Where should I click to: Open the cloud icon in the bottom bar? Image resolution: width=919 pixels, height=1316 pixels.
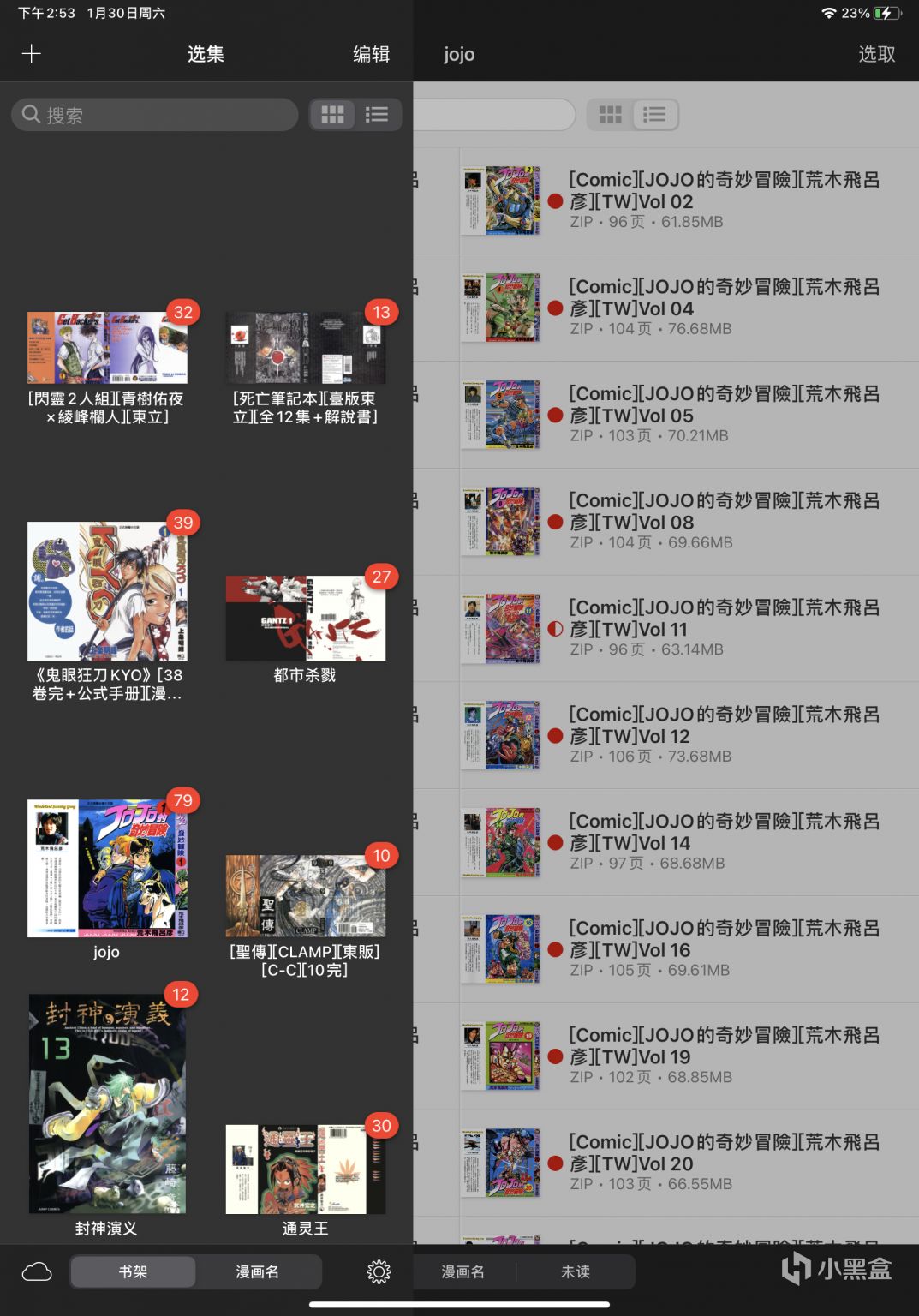tap(37, 1271)
